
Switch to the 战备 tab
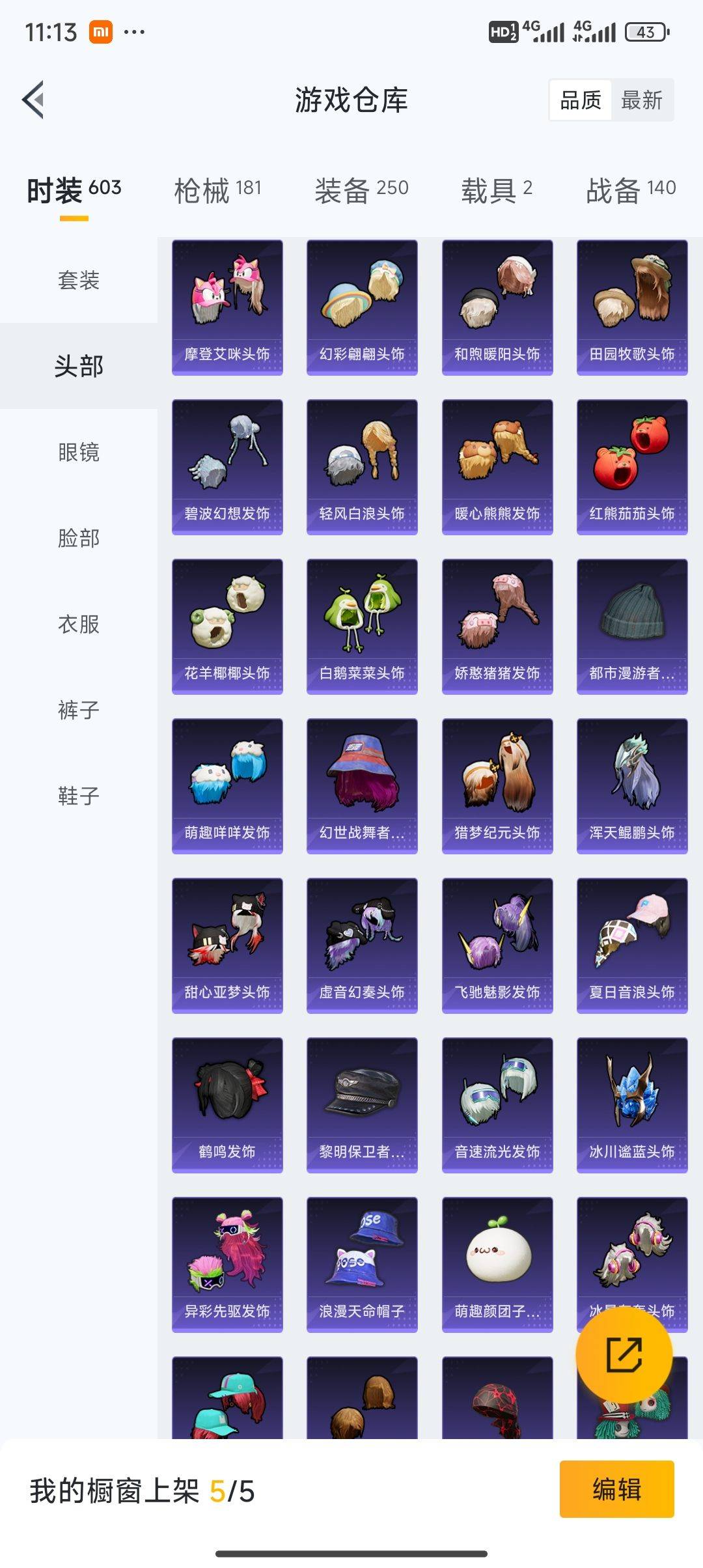pos(631,190)
